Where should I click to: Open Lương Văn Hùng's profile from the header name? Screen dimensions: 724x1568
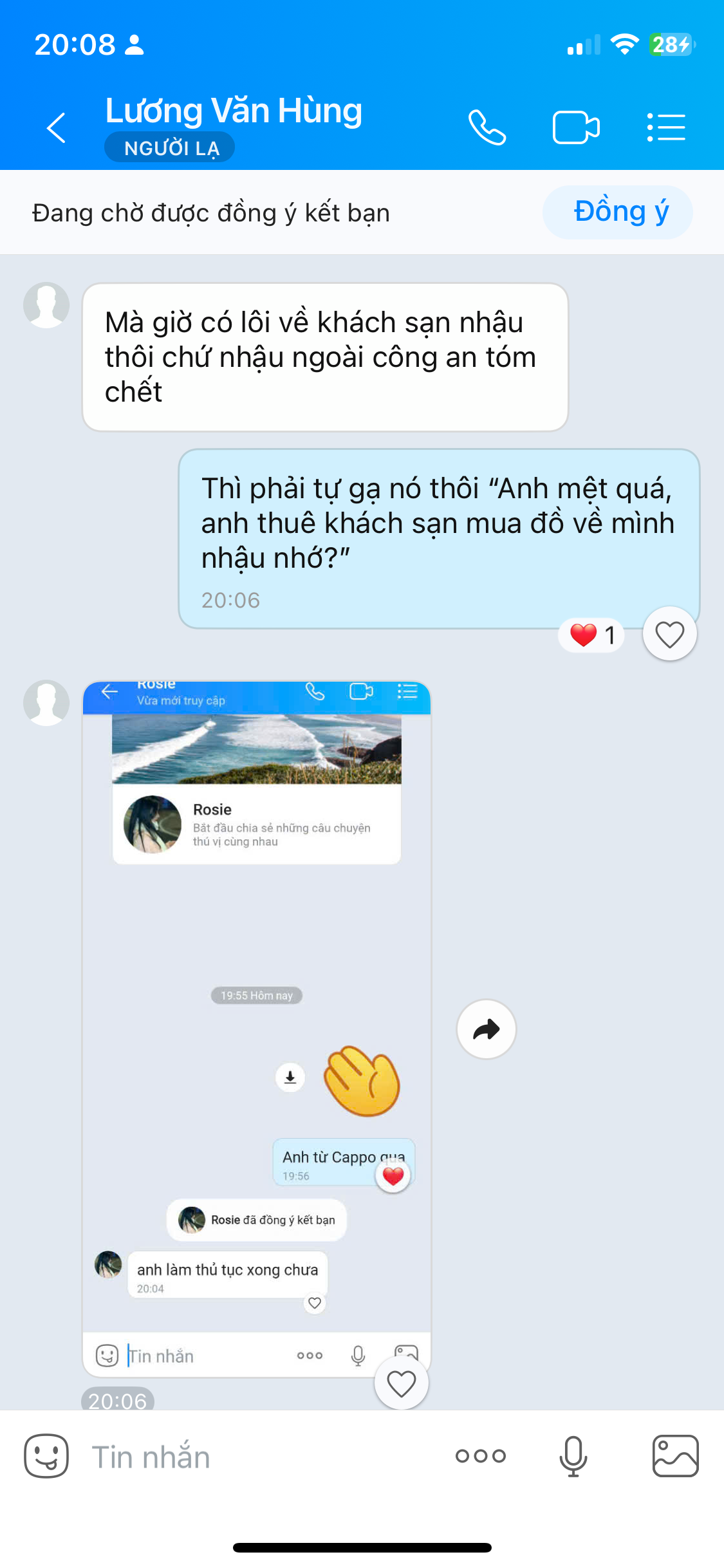point(234,111)
